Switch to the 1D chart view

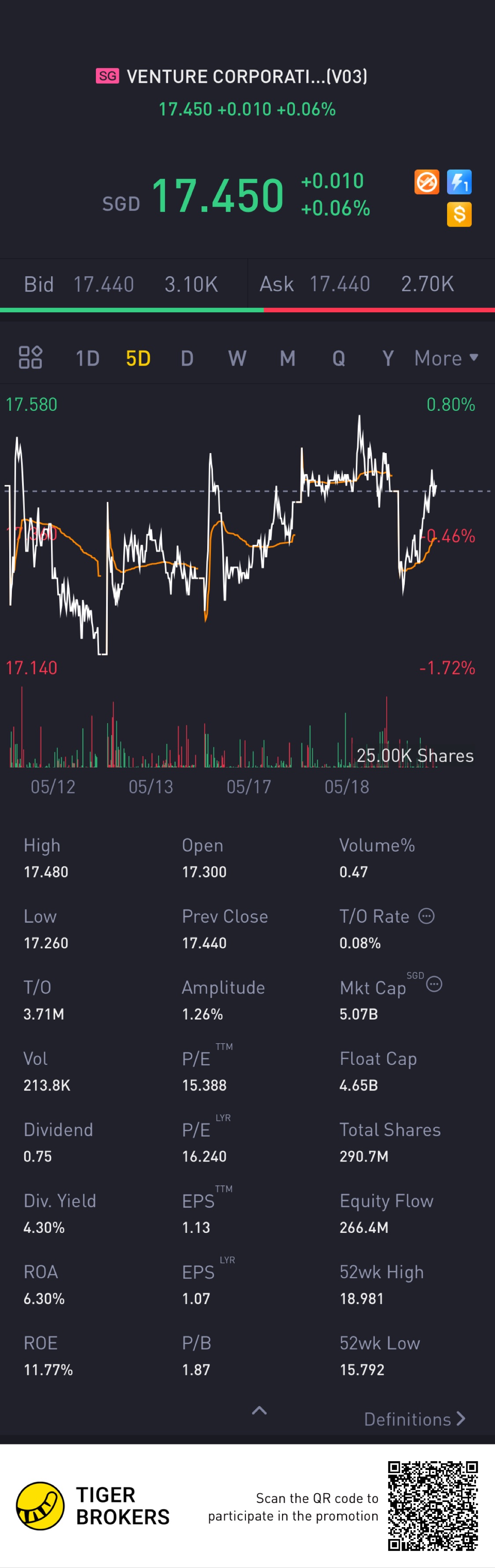[87, 358]
